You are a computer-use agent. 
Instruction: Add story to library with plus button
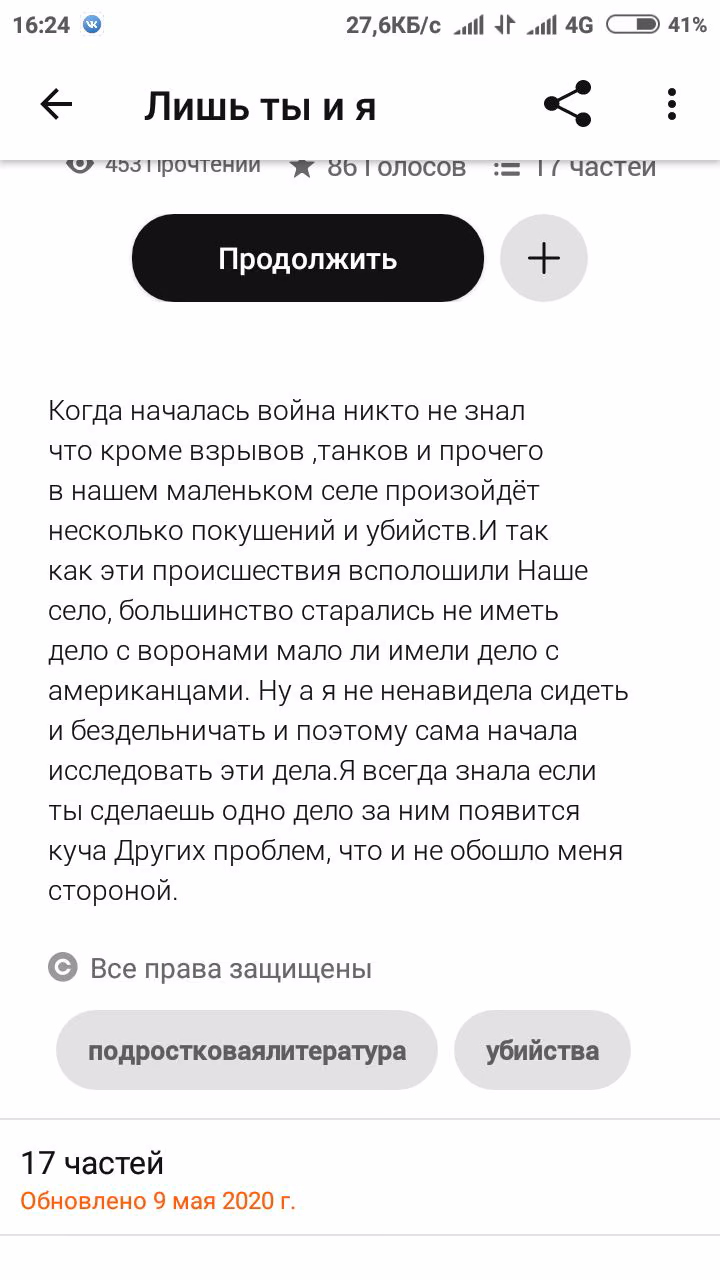pos(544,259)
